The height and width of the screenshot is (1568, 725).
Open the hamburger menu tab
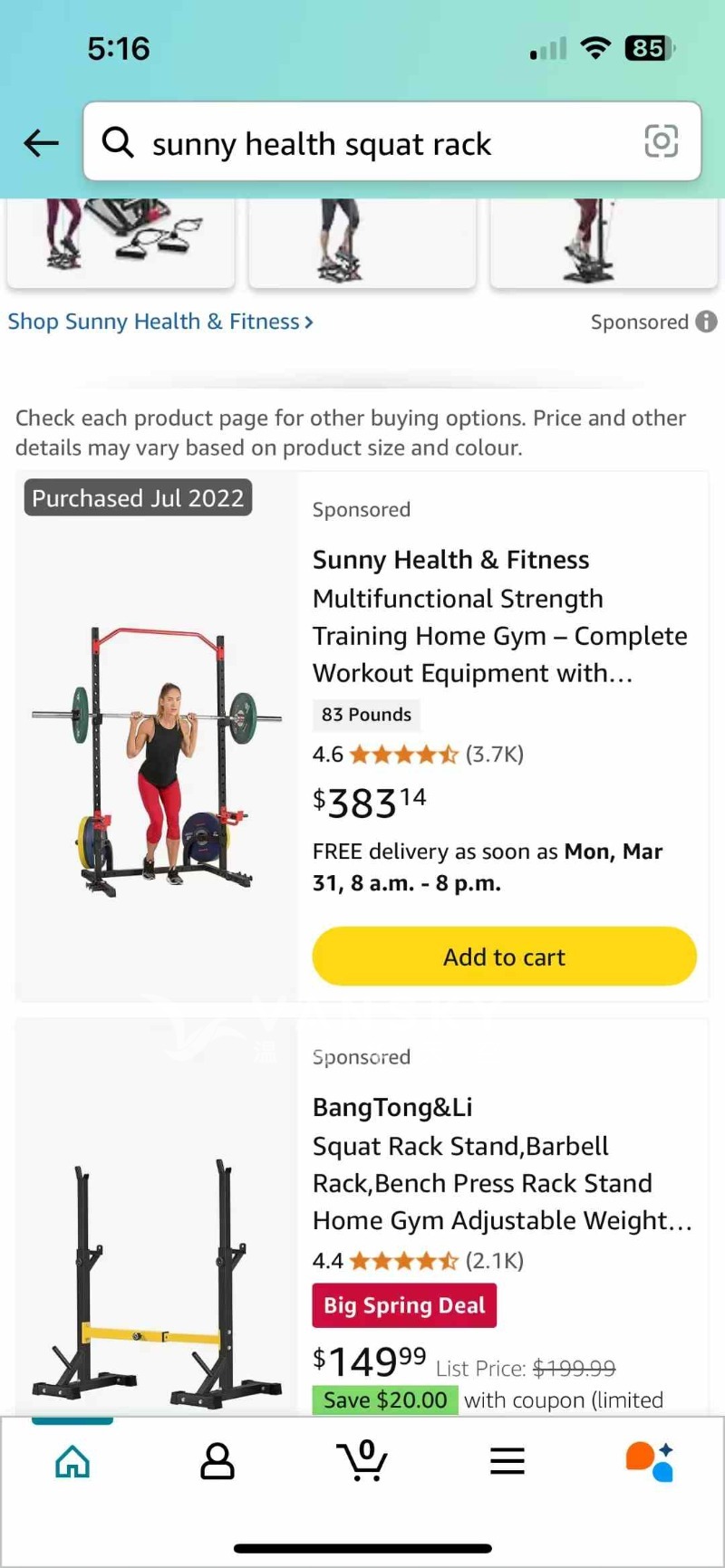pyautogui.click(x=507, y=1460)
